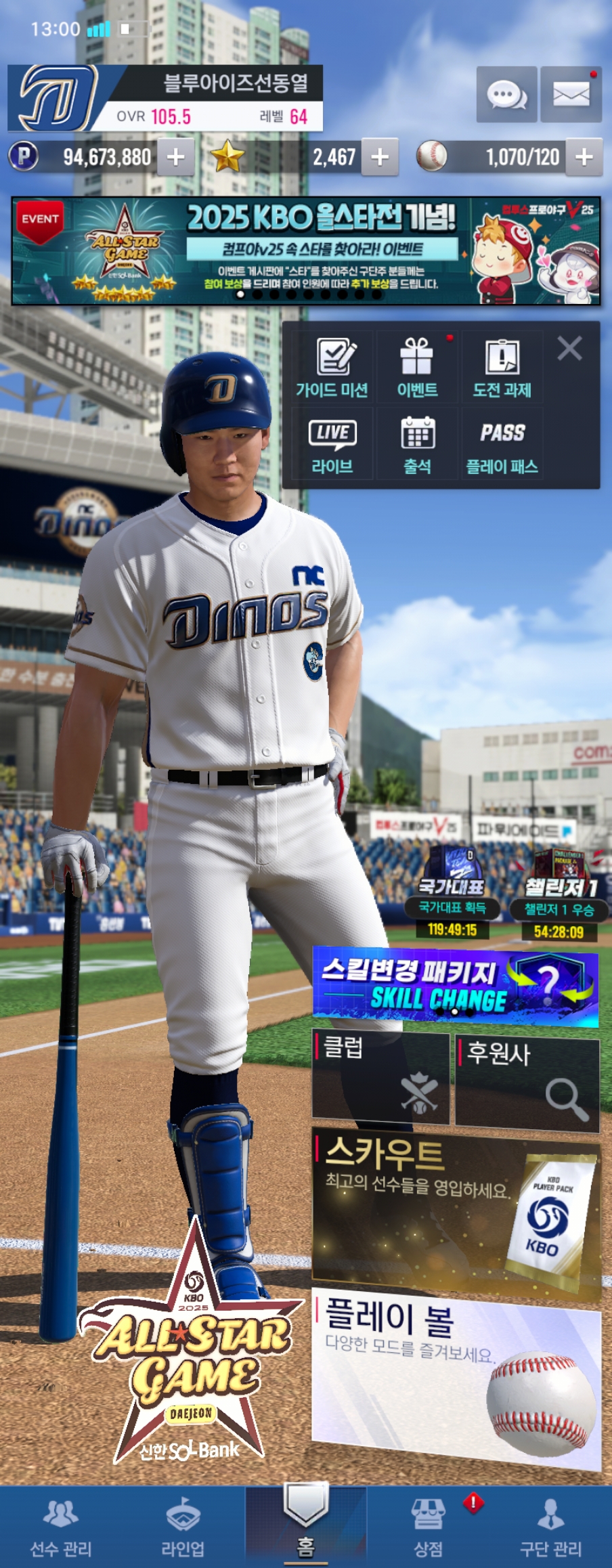The image size is (612, 1568).
Task: Refill baseballs with the plus button
Action: 584,157
